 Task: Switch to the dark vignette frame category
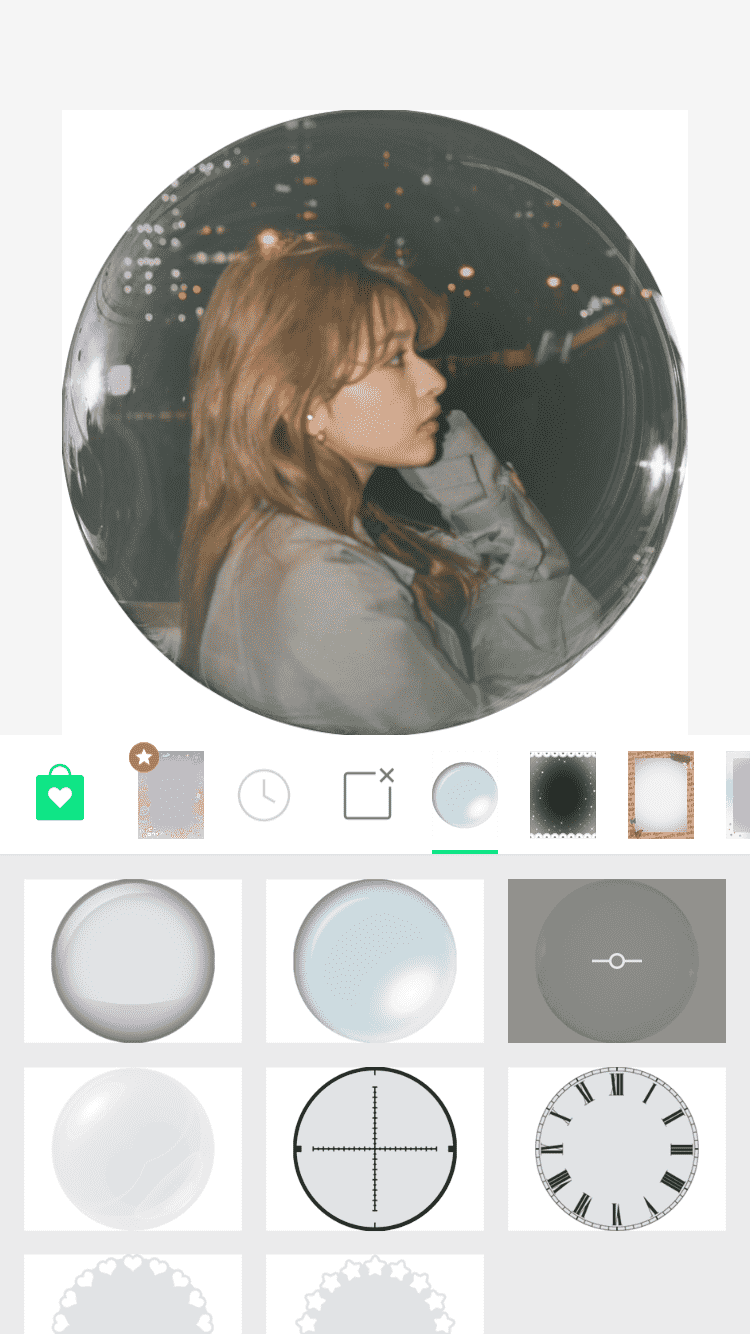point(562,795)
